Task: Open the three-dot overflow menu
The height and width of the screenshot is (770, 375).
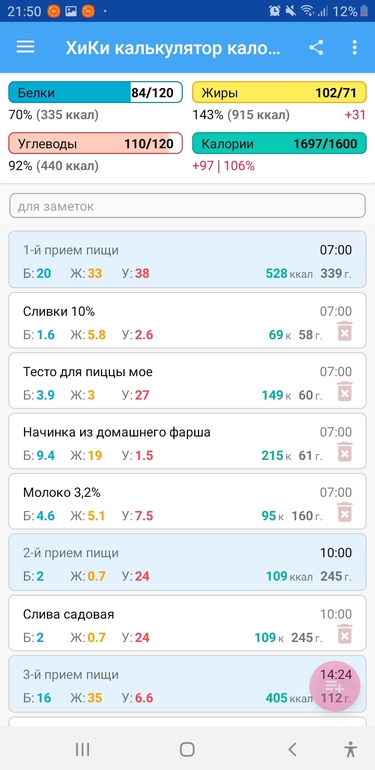Action: point(354,47)
